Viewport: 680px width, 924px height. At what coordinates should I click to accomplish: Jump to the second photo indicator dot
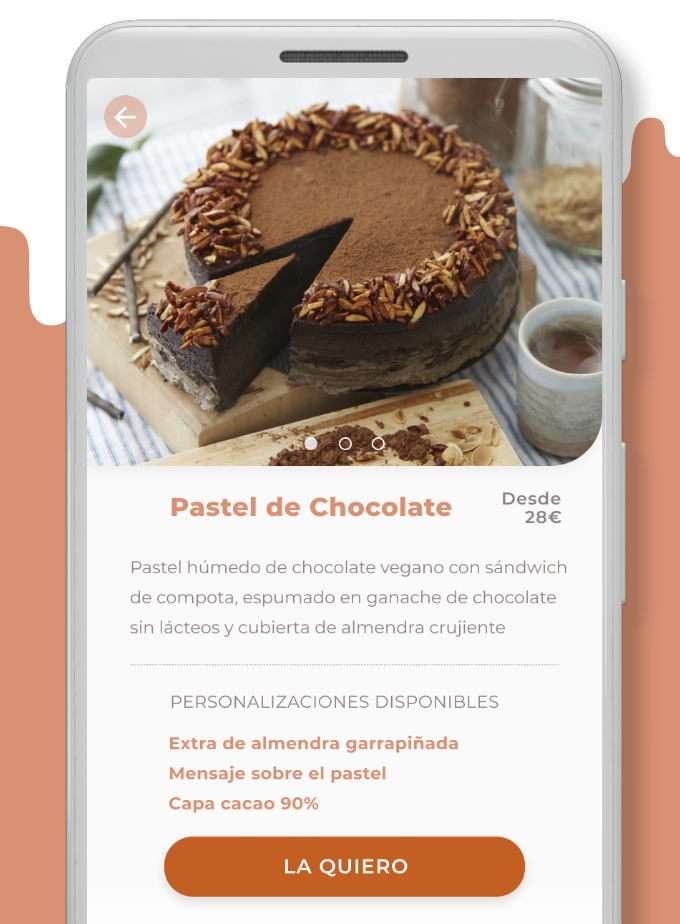(x=345, y=443)
